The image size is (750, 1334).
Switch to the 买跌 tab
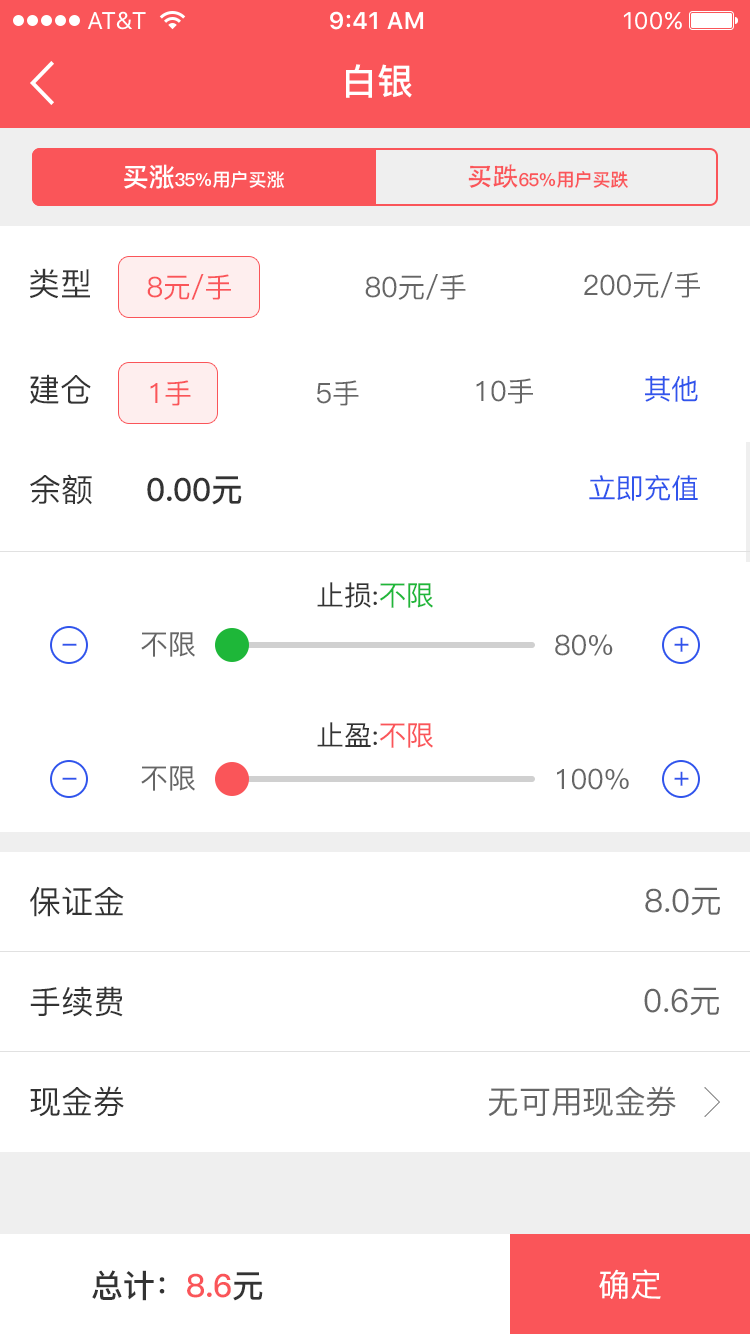547,177
